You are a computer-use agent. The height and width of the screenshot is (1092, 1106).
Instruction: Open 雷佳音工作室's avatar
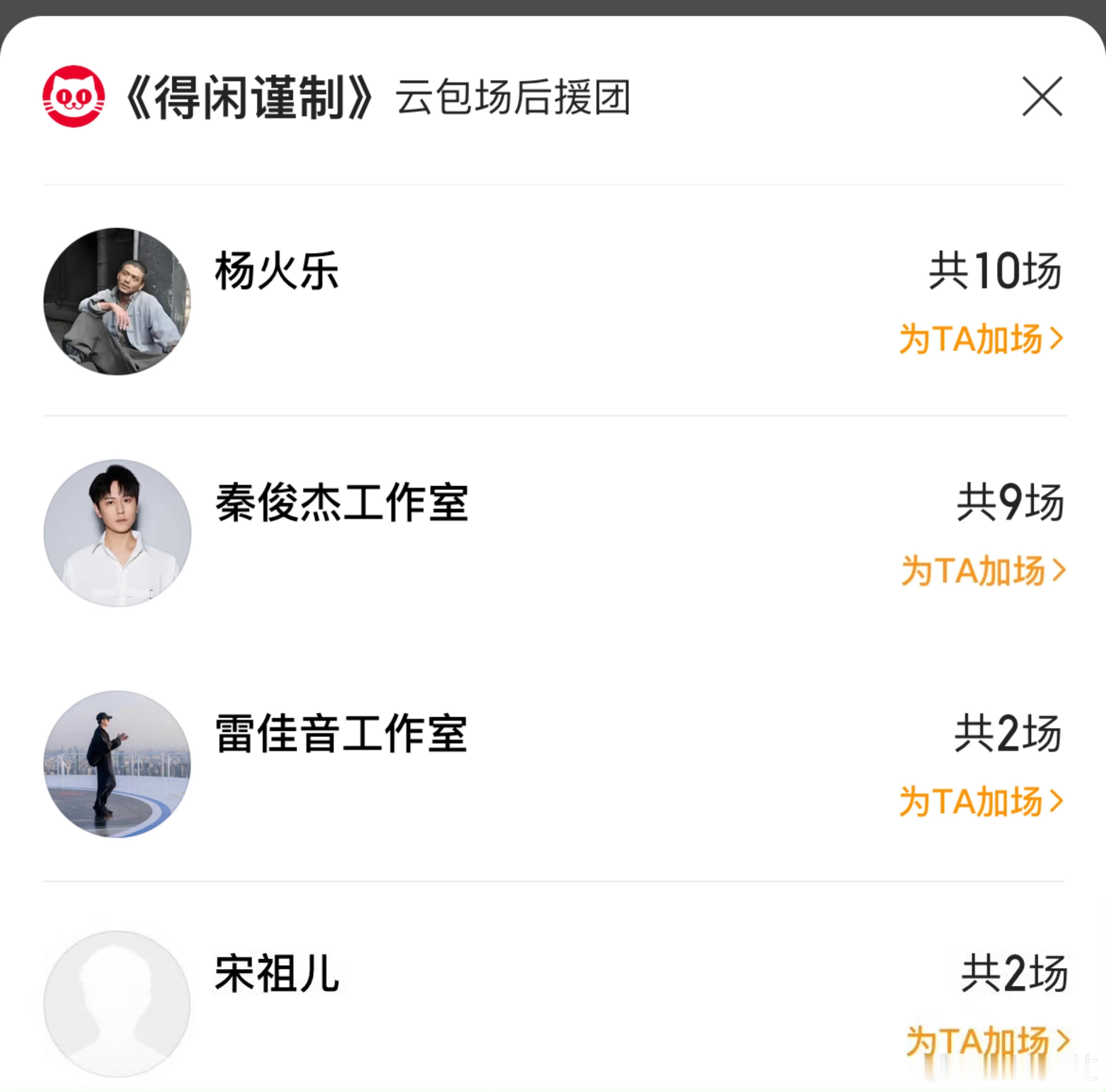tap(117, 764)
